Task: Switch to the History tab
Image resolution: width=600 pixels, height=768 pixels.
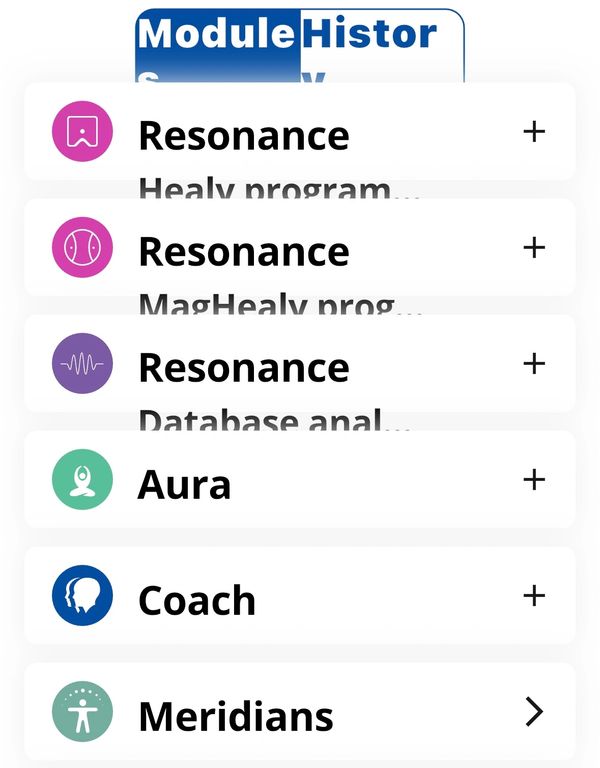Action: pos(381,37)
